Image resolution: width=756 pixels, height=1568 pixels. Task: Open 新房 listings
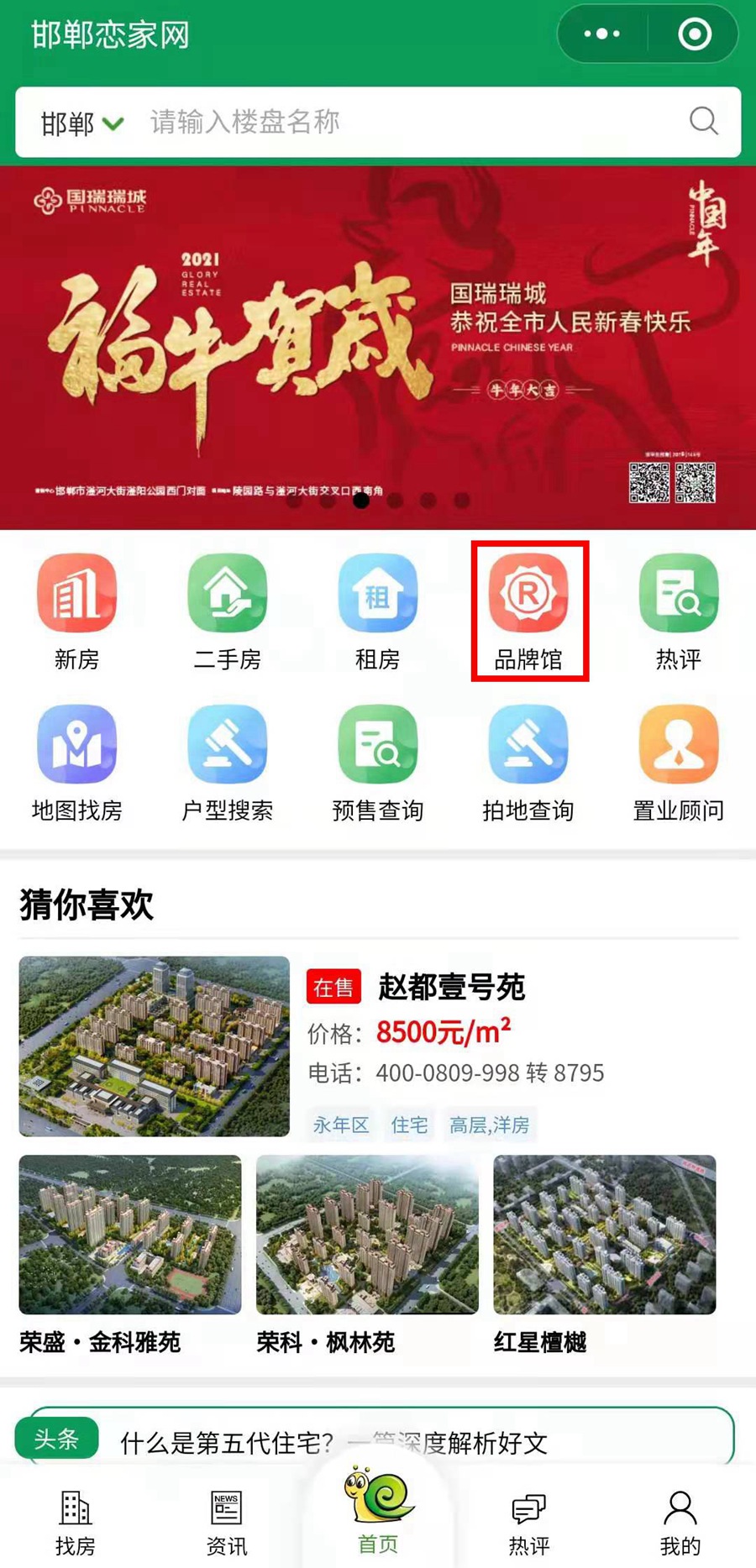[76, 611]
